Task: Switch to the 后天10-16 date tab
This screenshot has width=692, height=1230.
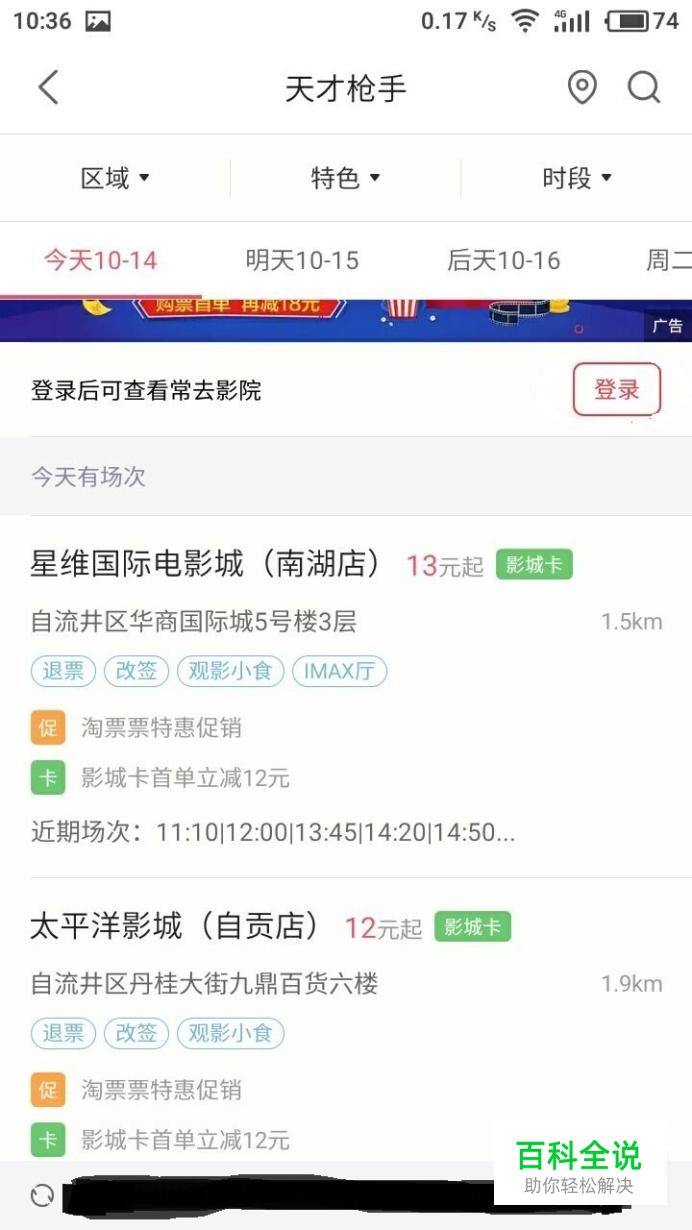Action: [x=503, y=261]
